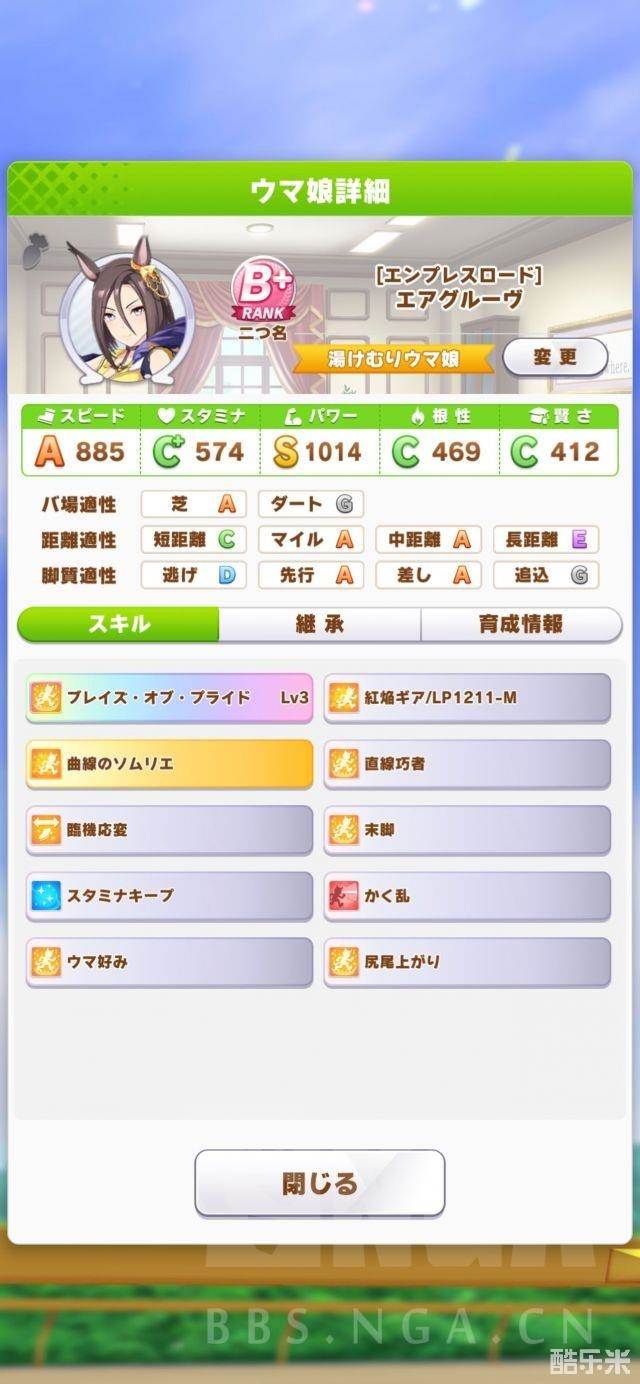Image resolution: width=640 pixels, height=1384 pixels.
Task: Show details for 直線巧者 skill
Action: pos(467,763)
